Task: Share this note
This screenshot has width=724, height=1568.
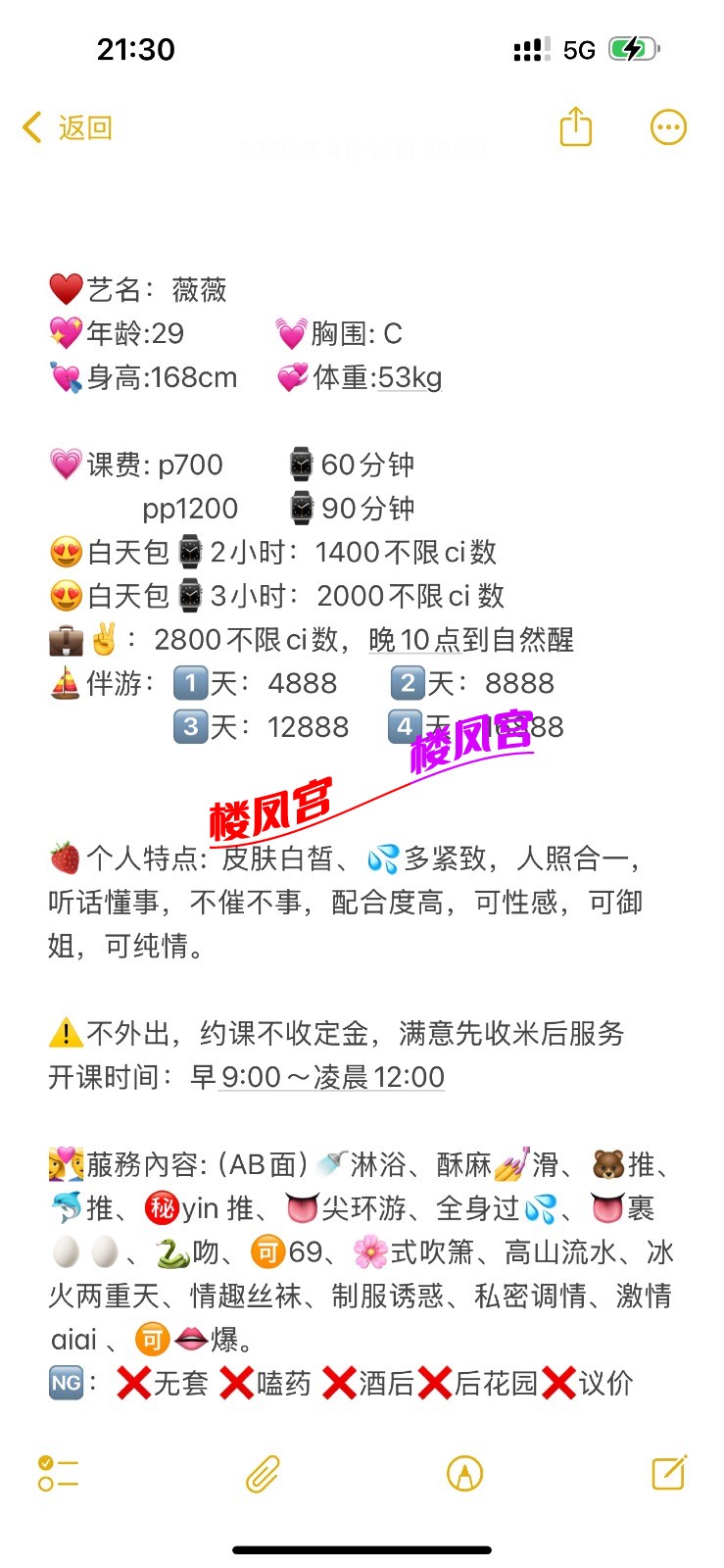Action: pyautogui.click(x=575, y=127)
